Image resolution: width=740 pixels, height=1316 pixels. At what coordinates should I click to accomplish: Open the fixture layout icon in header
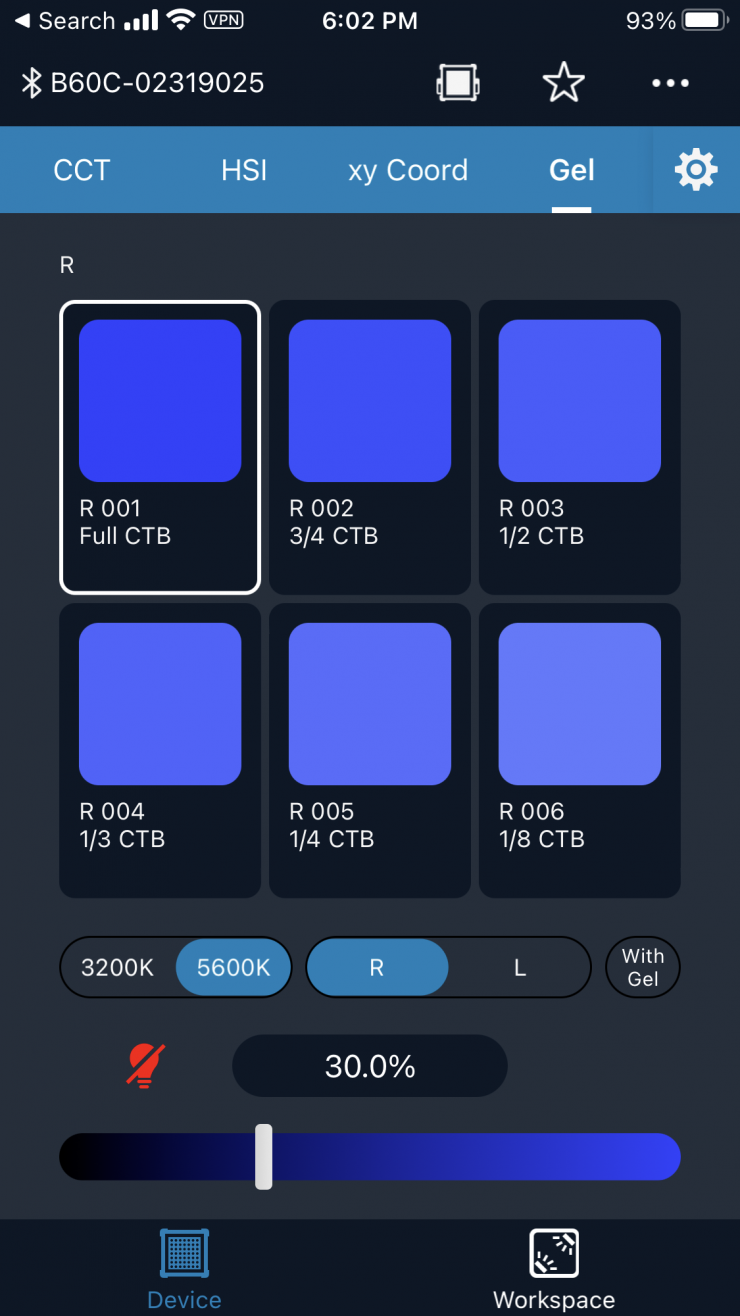(456, 83)
